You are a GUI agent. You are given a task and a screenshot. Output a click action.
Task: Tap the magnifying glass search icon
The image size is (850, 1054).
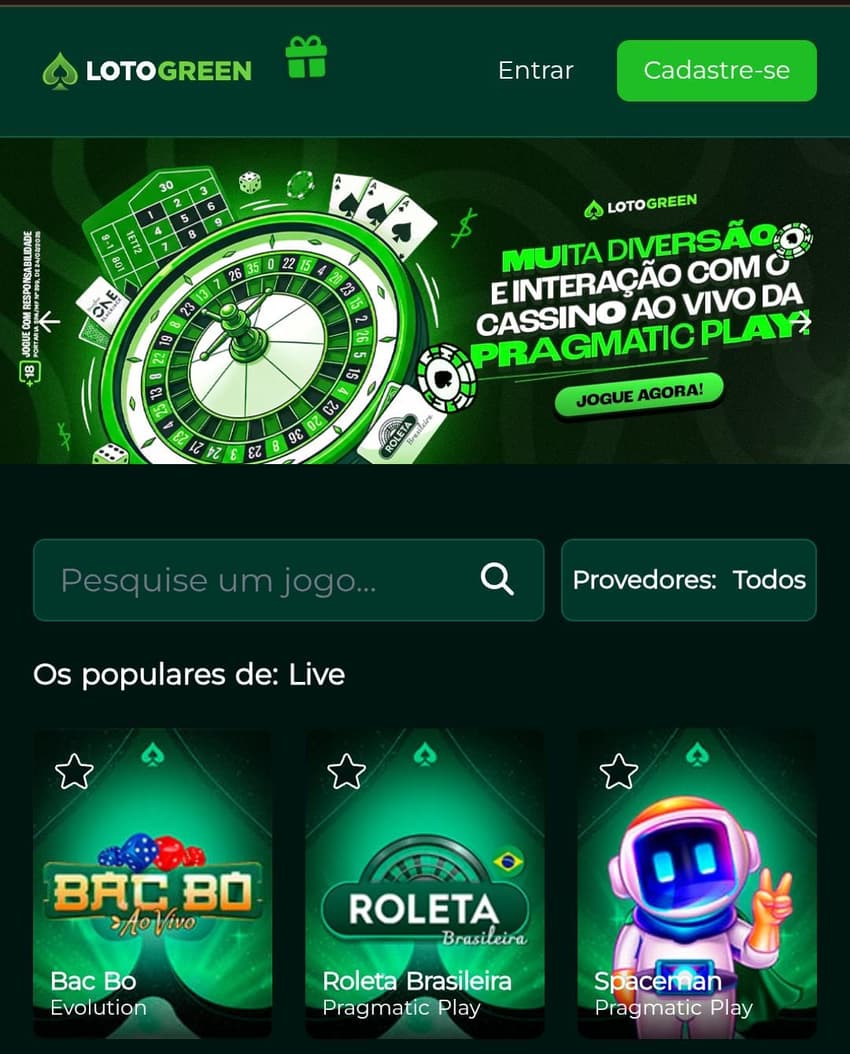tap(495, 580)
